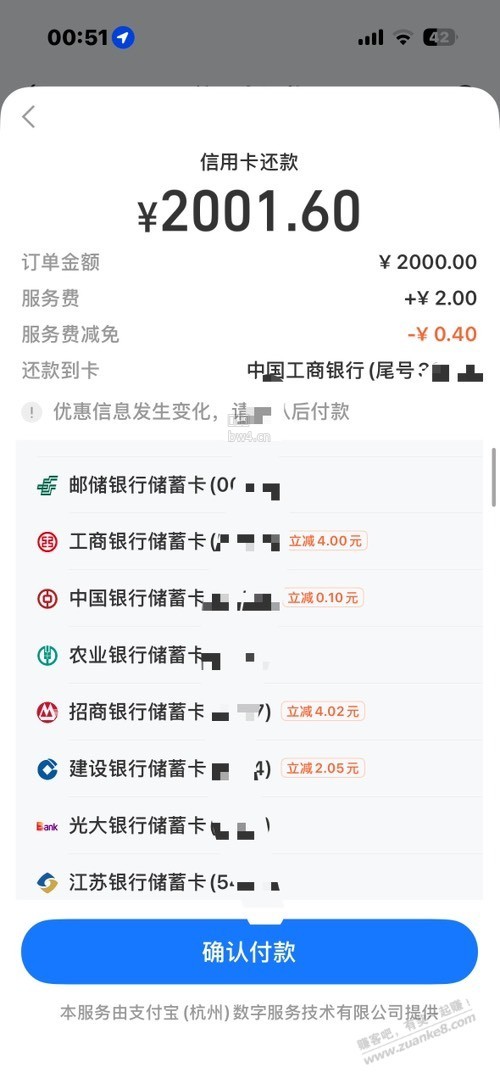Pick 中国银行储蓄卡 payment option
The image size is (500, 1084).
point(249,598)
